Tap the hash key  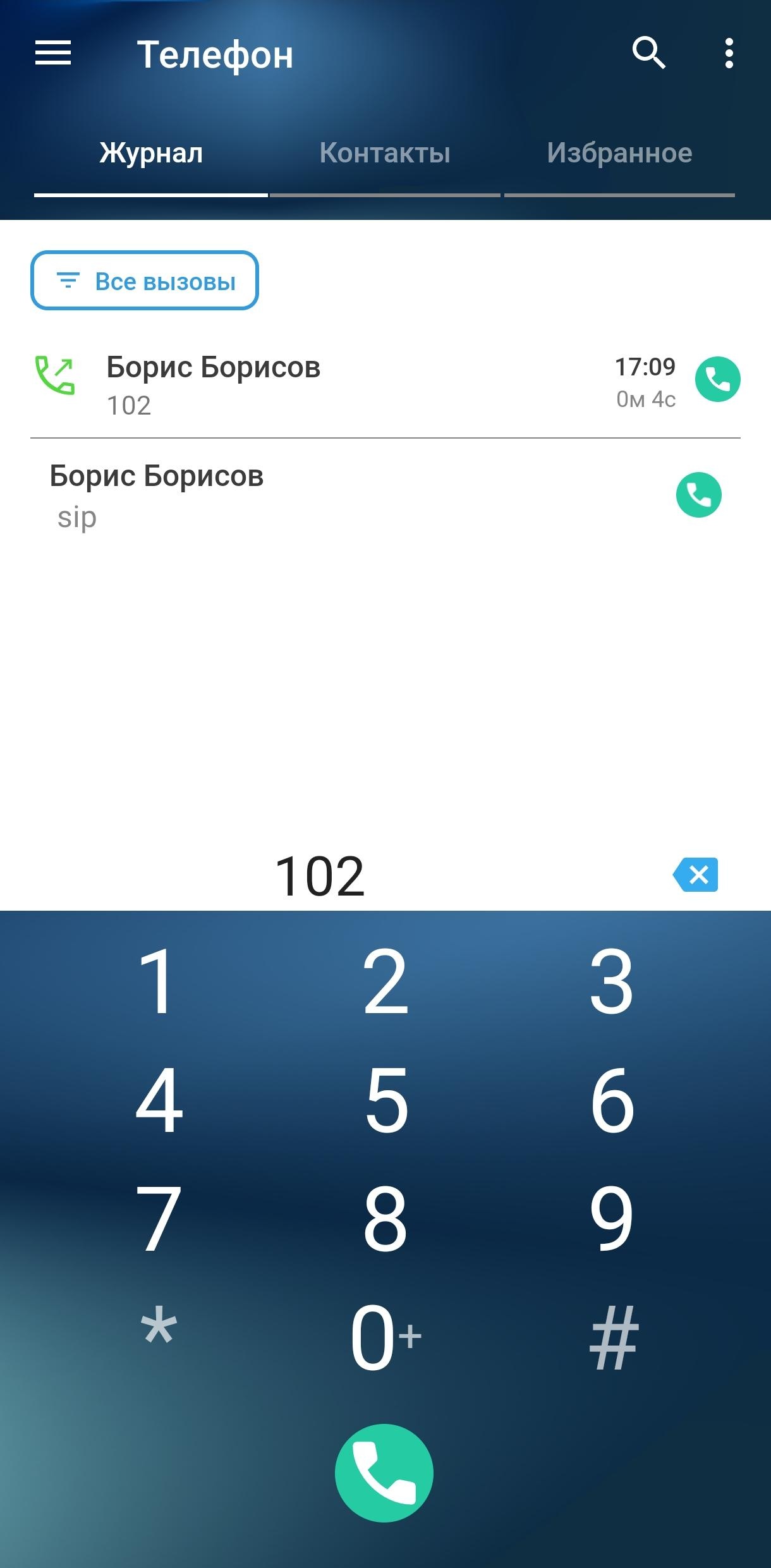click(613, 1337)
